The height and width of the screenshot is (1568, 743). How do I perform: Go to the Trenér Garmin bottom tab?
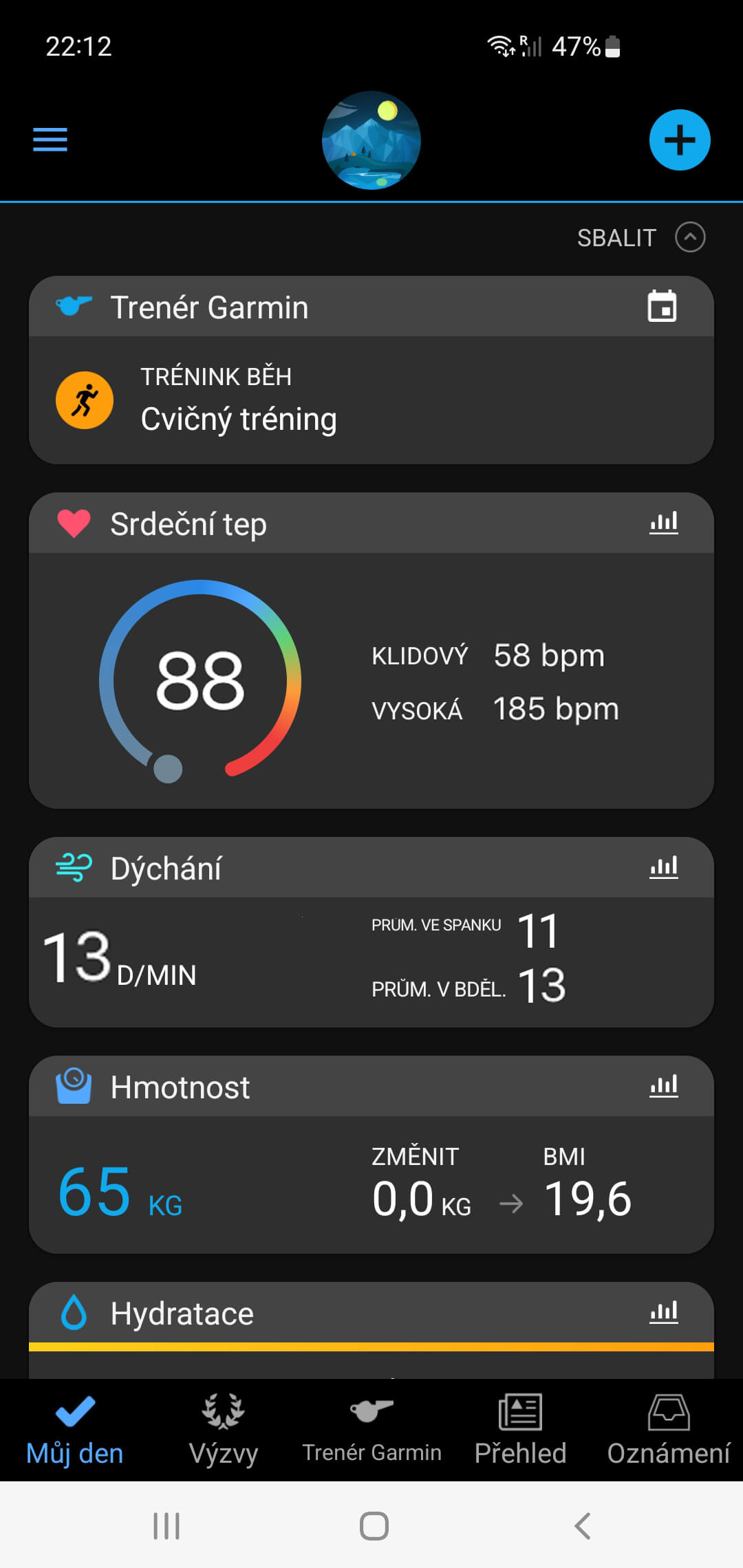pyautogui.click(x=371, y=1430)
